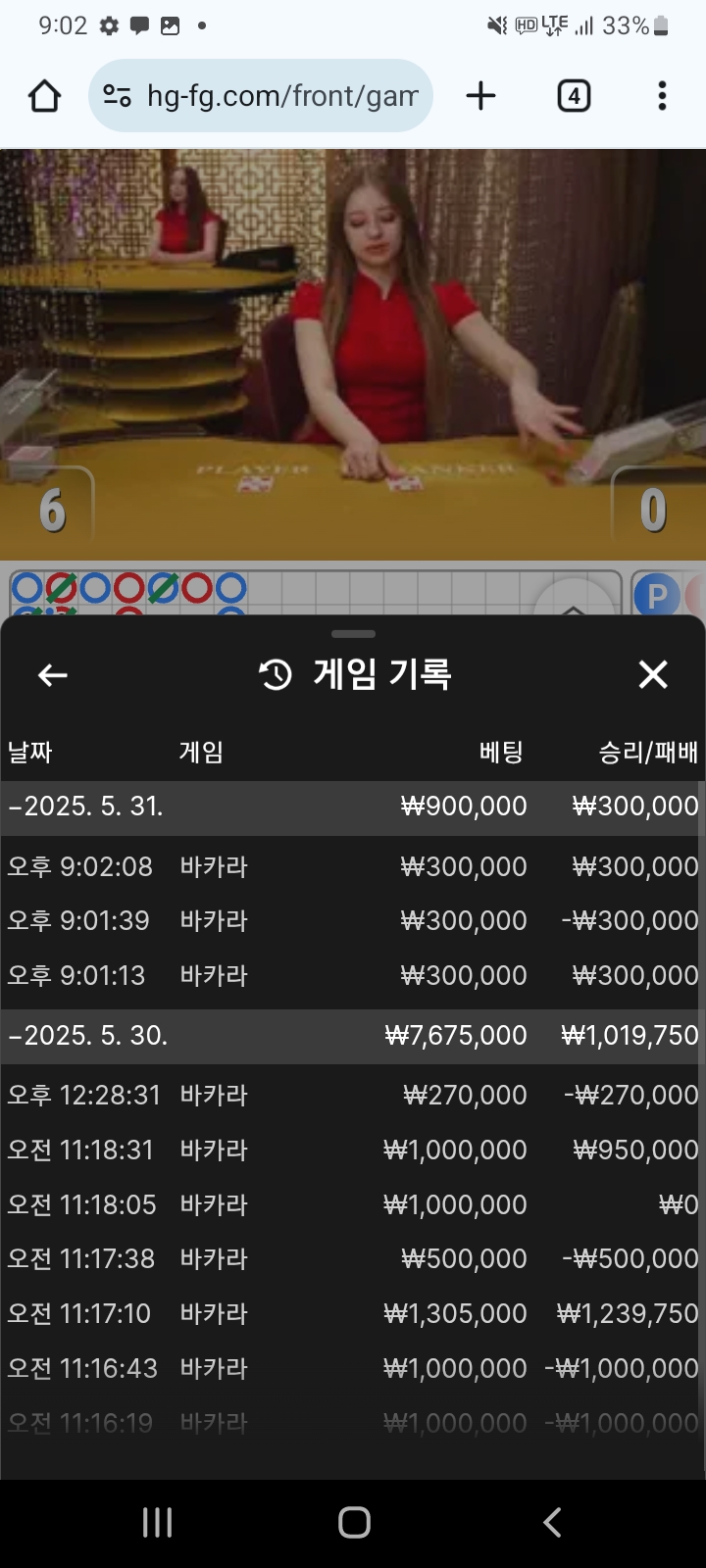Image resolution: width=706 pixels, height=1568 pixels.
Task: Tap the system back button
Action: coord(552,1522)
